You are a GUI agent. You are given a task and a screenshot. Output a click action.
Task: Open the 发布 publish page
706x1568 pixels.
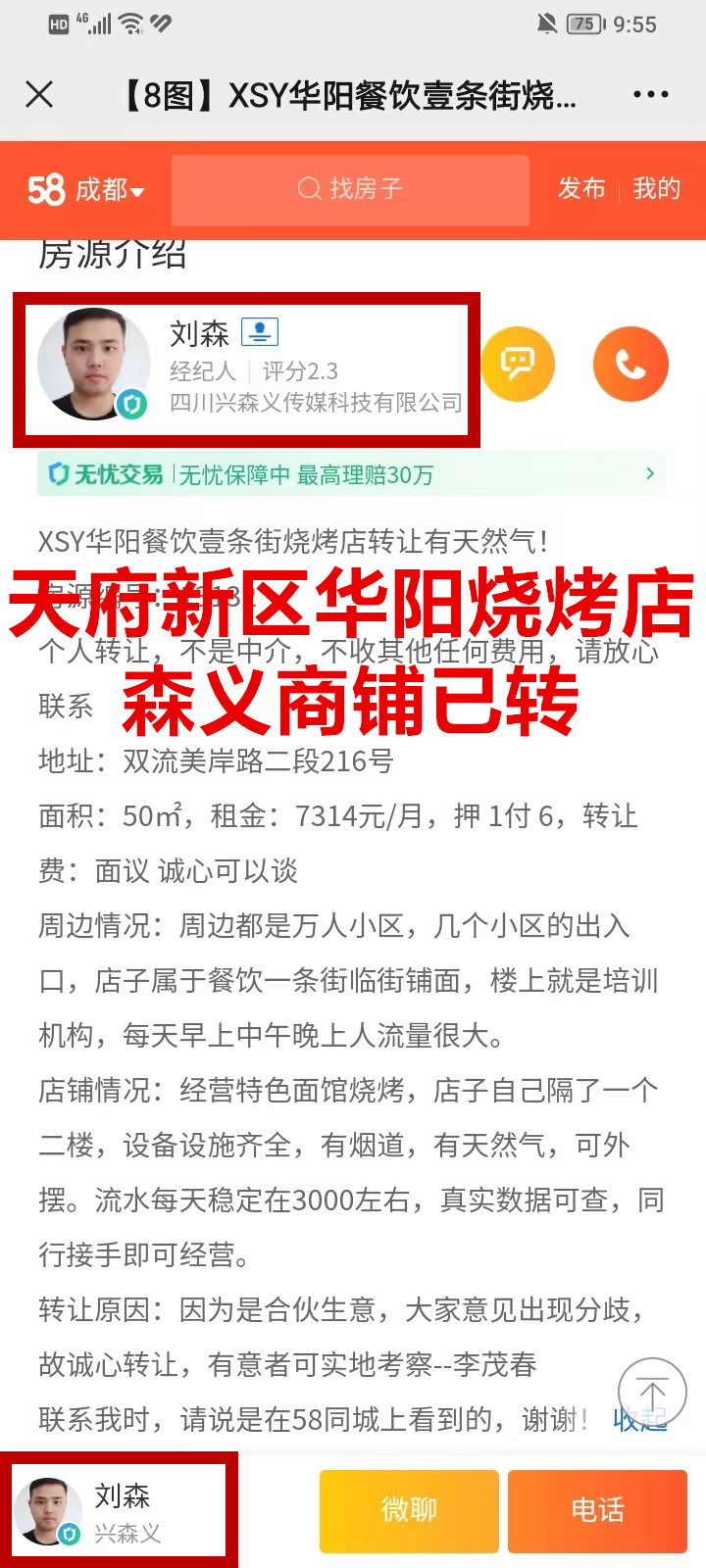[x=581, y=188]
